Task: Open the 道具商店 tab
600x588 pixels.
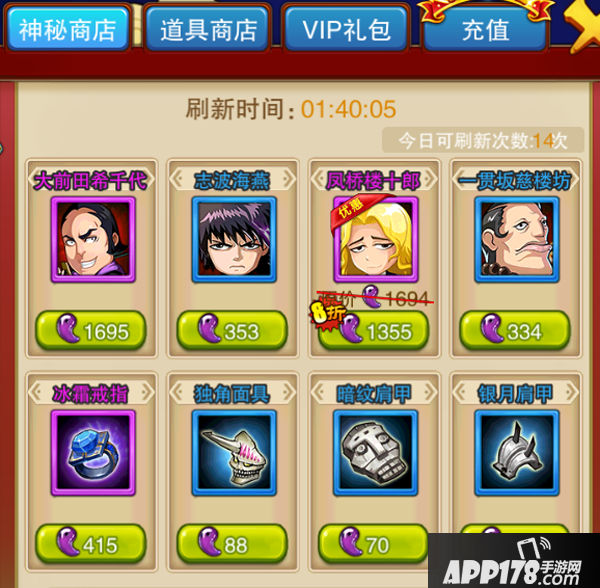Action: click(207, 28)
